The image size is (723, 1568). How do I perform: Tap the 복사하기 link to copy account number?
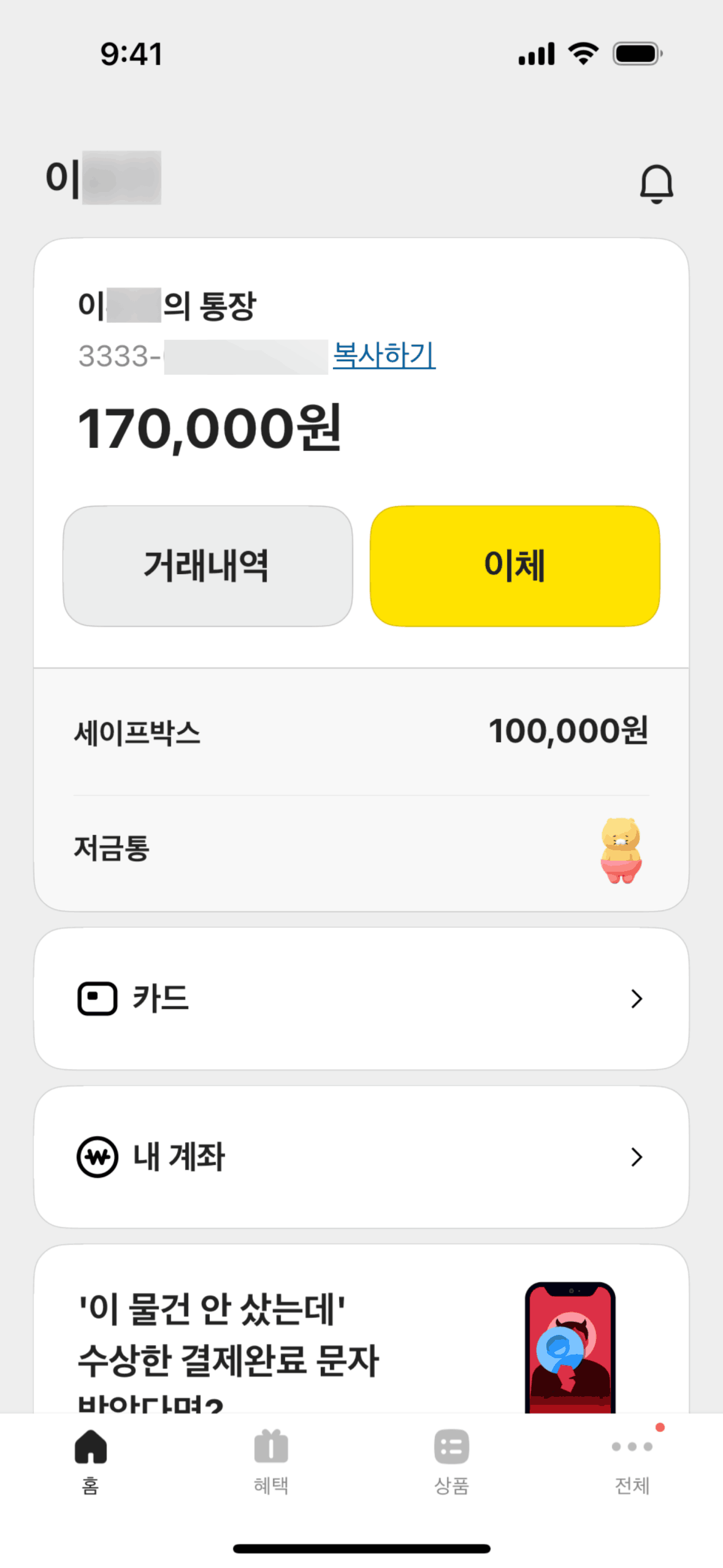(x=384, y=355)
